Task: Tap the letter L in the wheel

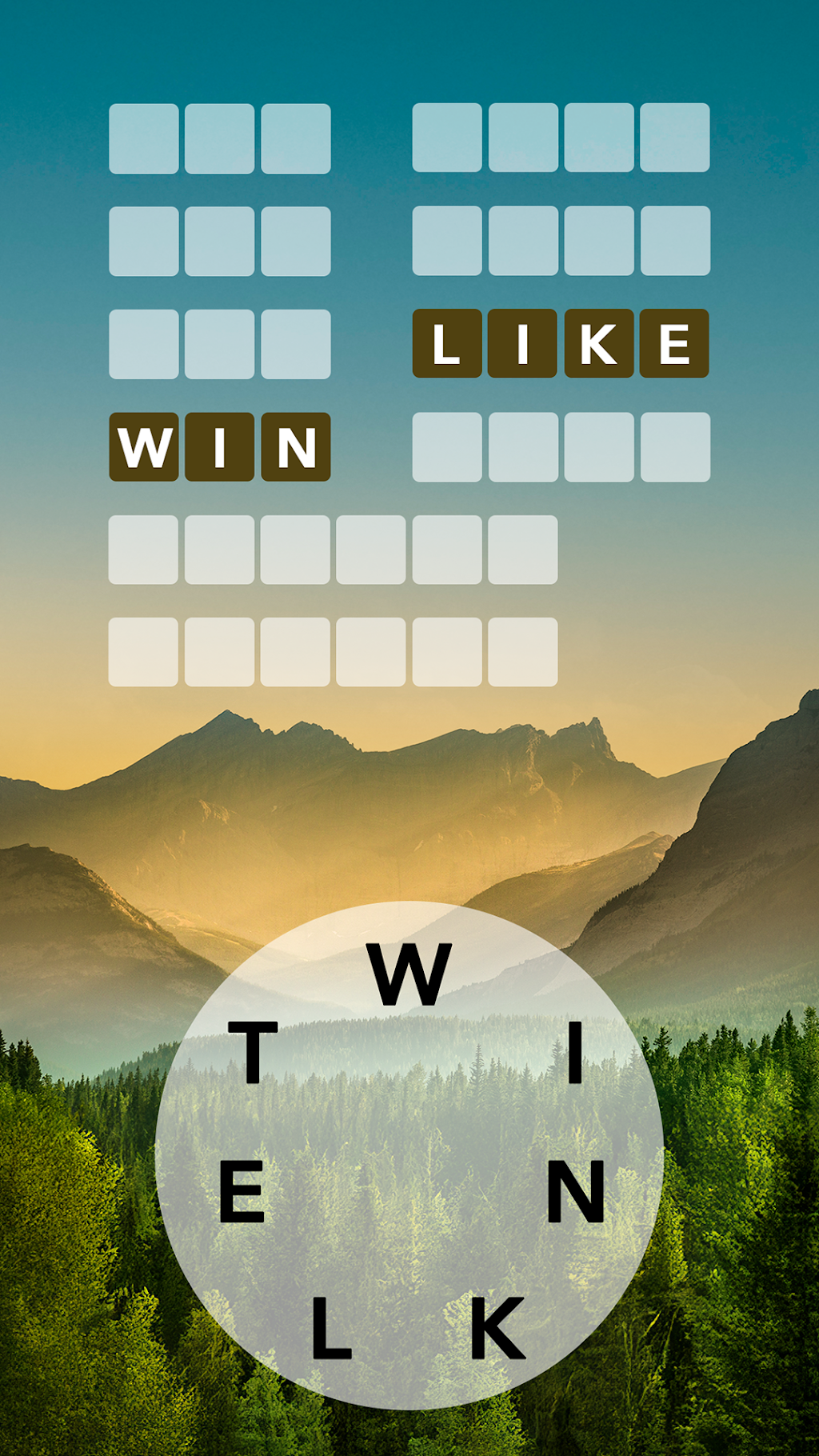Action: point(330,1328)
